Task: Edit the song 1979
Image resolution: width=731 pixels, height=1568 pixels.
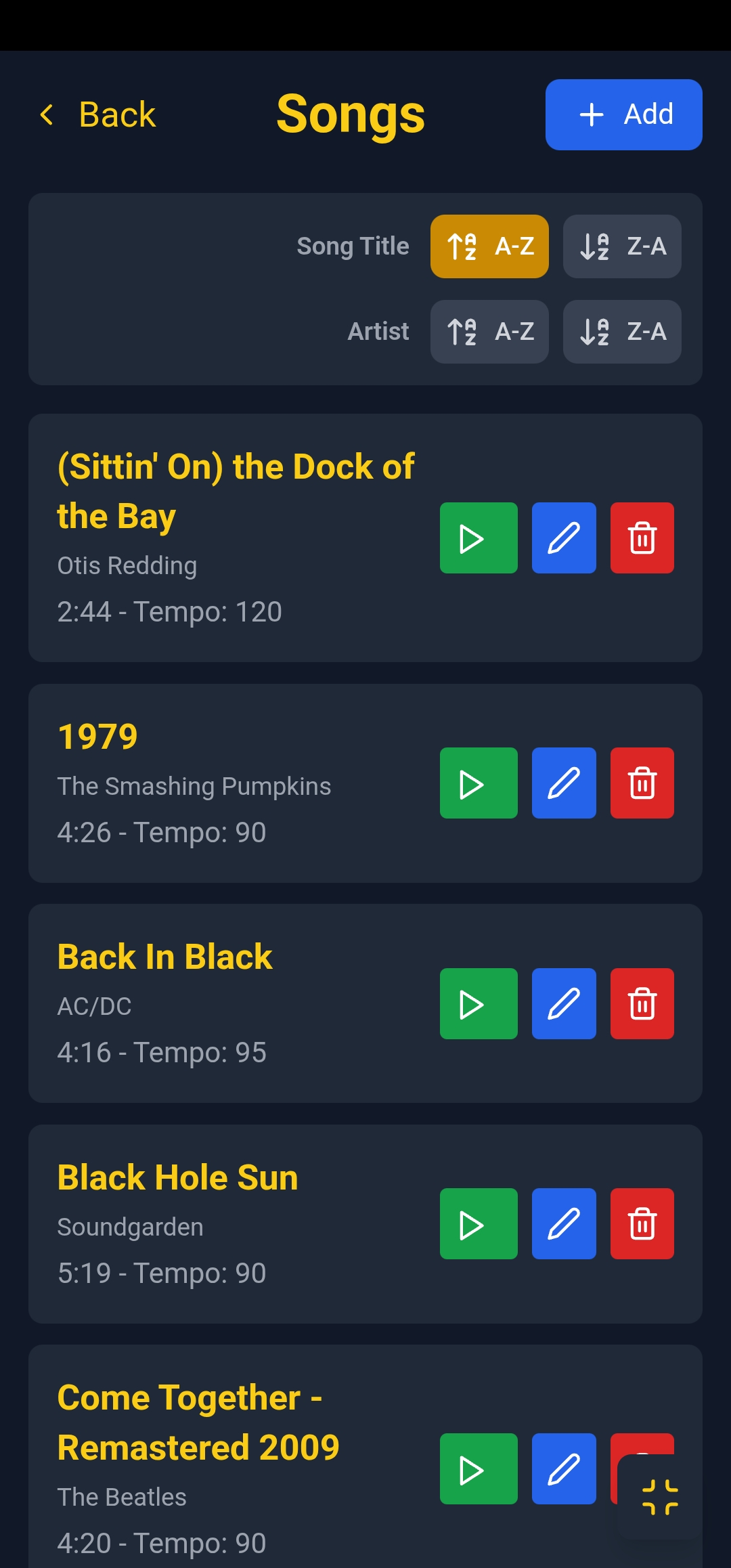Action: [564, 783]
